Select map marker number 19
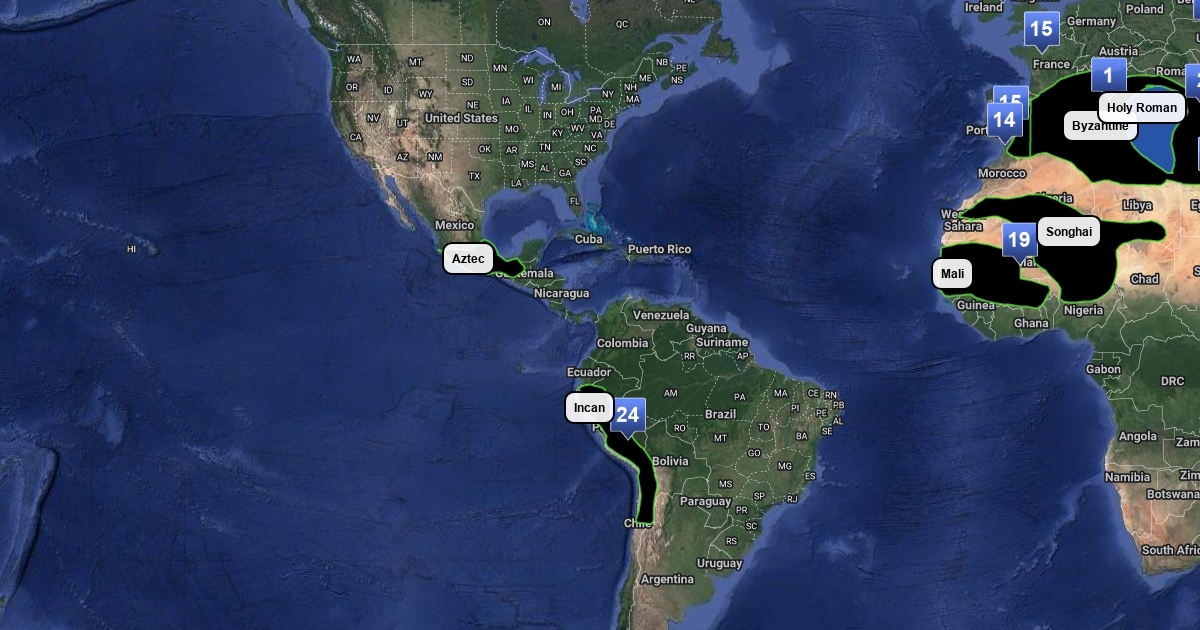 (1019, 240)
